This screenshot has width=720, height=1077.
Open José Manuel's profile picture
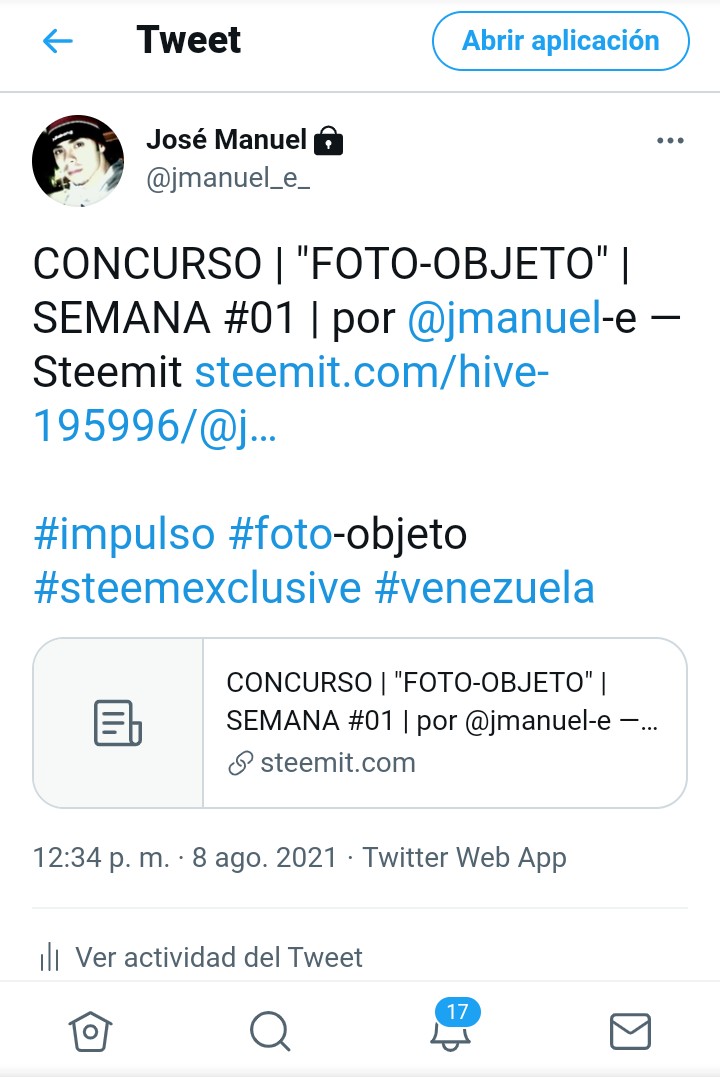78,160
